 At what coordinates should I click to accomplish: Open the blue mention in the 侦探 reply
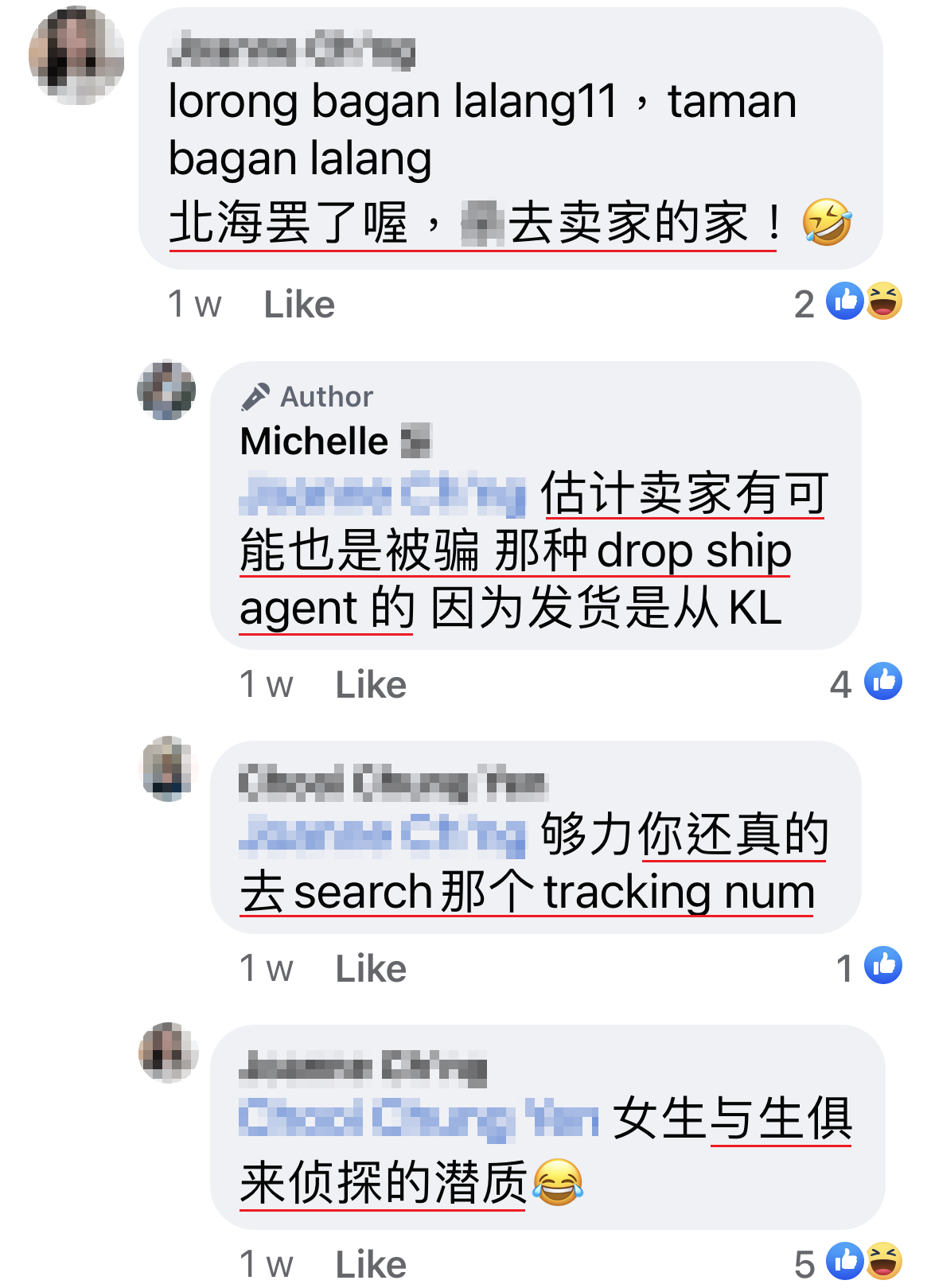coord(418,1119)
